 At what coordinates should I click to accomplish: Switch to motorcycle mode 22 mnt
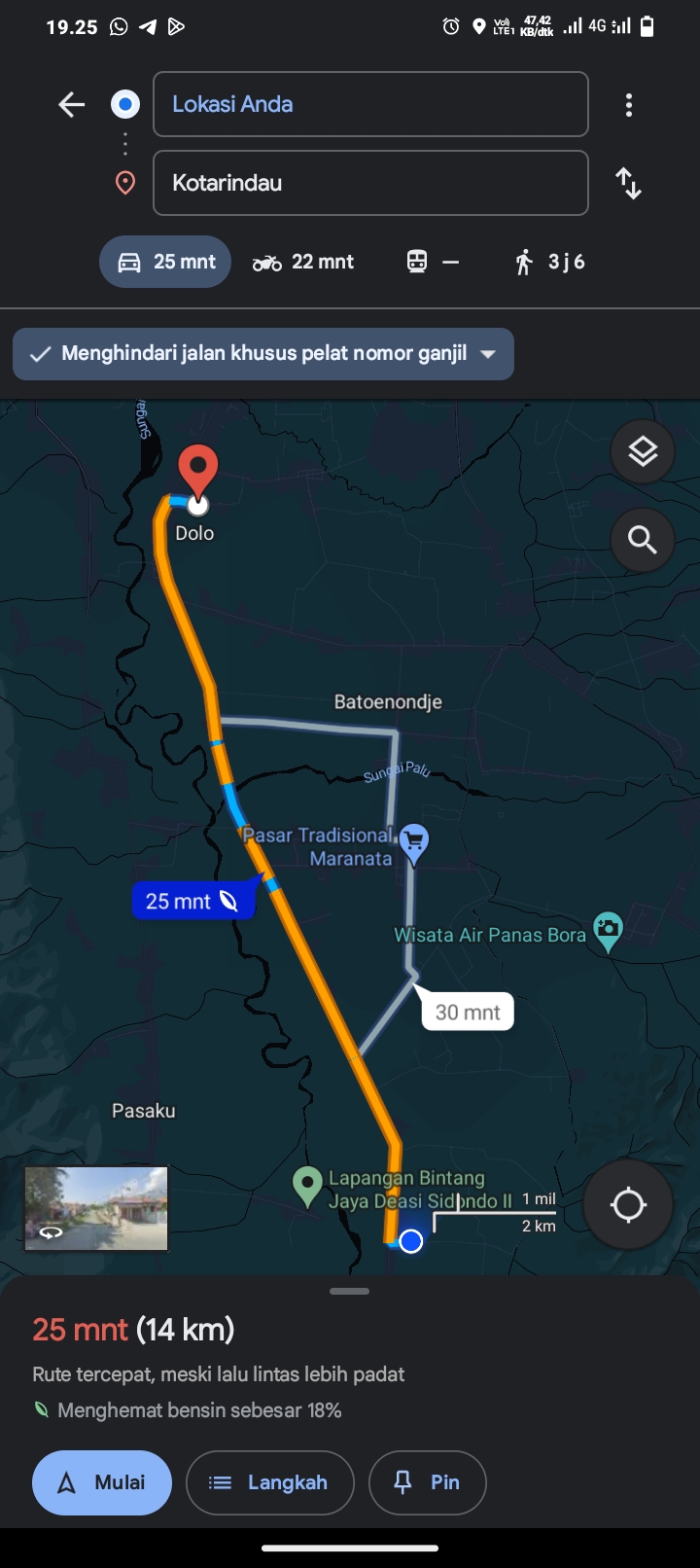303,262
